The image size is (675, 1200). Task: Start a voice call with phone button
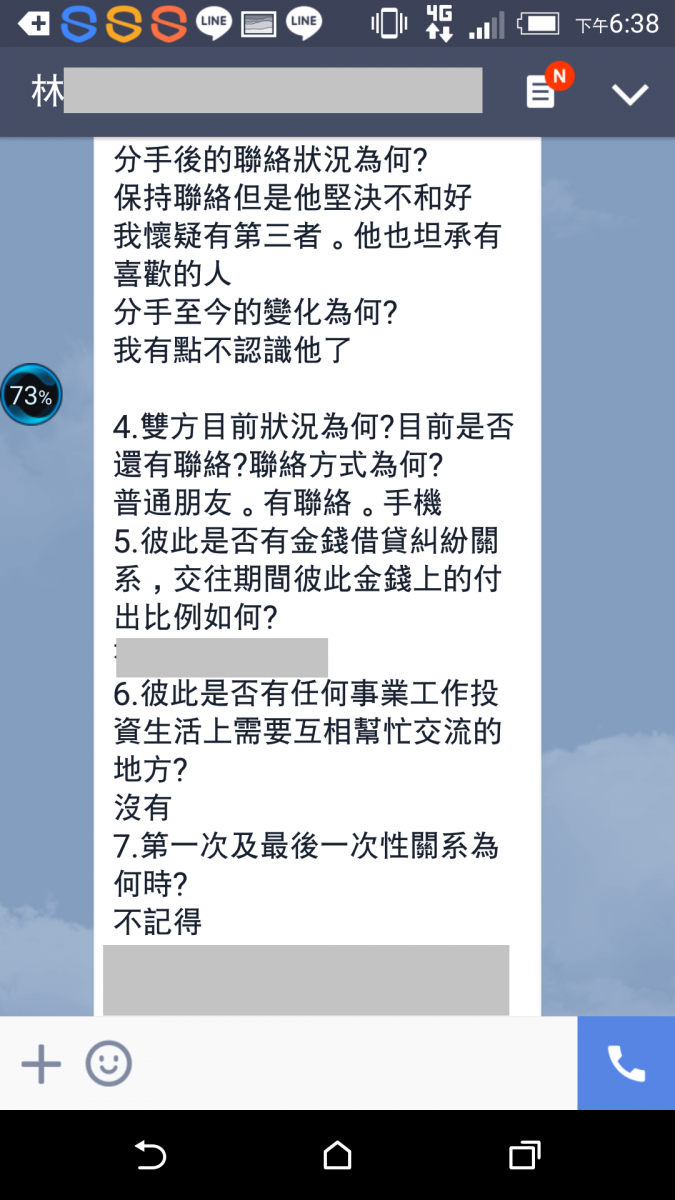626,1063
